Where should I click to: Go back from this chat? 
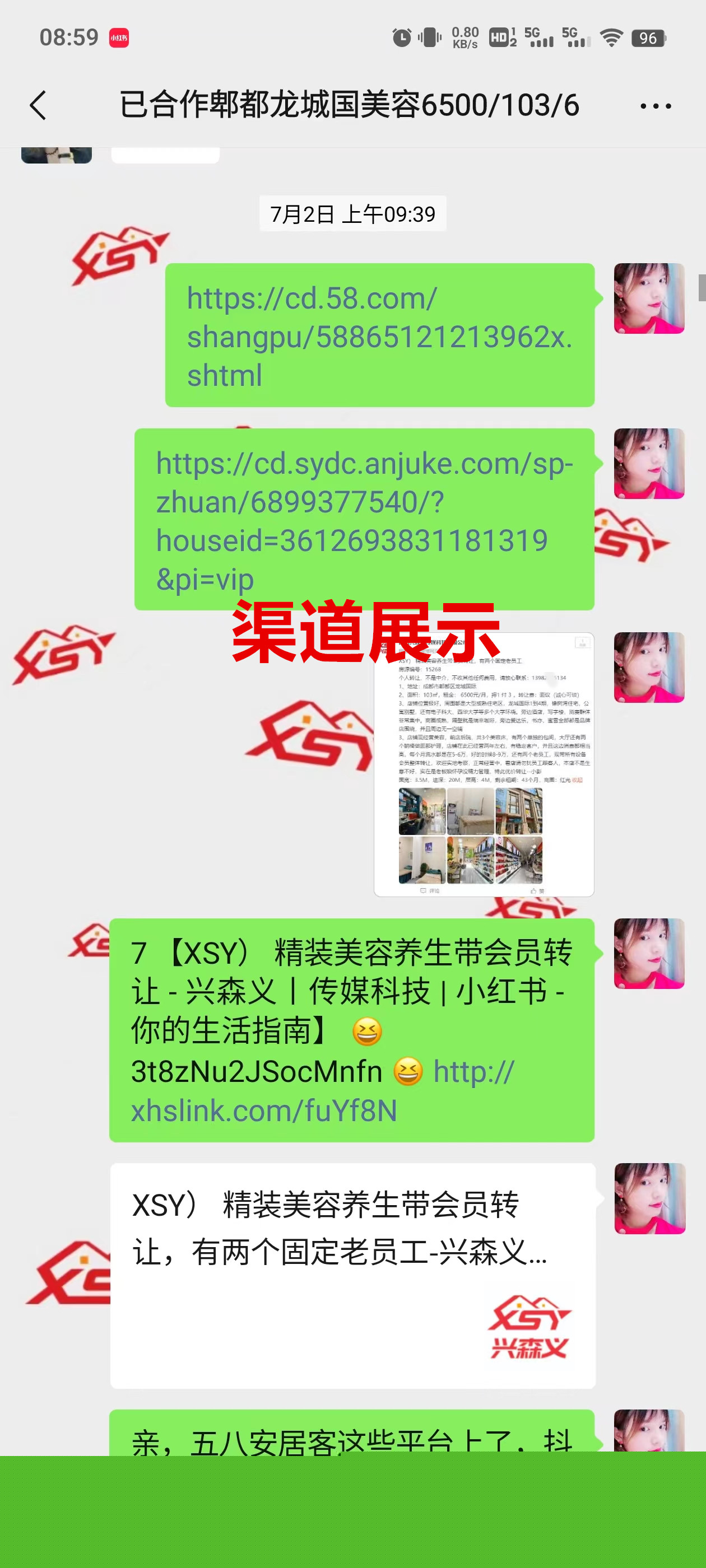38,105
